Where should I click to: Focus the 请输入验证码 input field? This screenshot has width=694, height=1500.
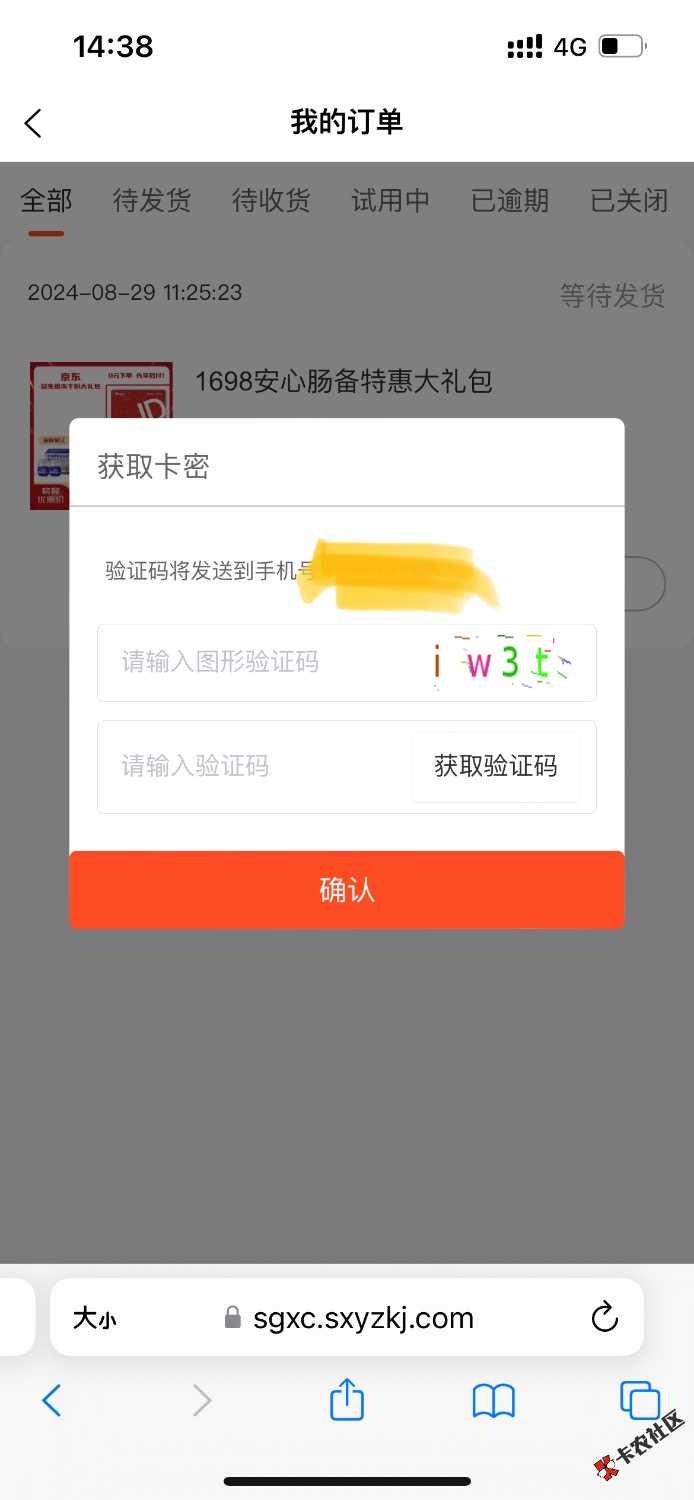[x=250, y=767]
